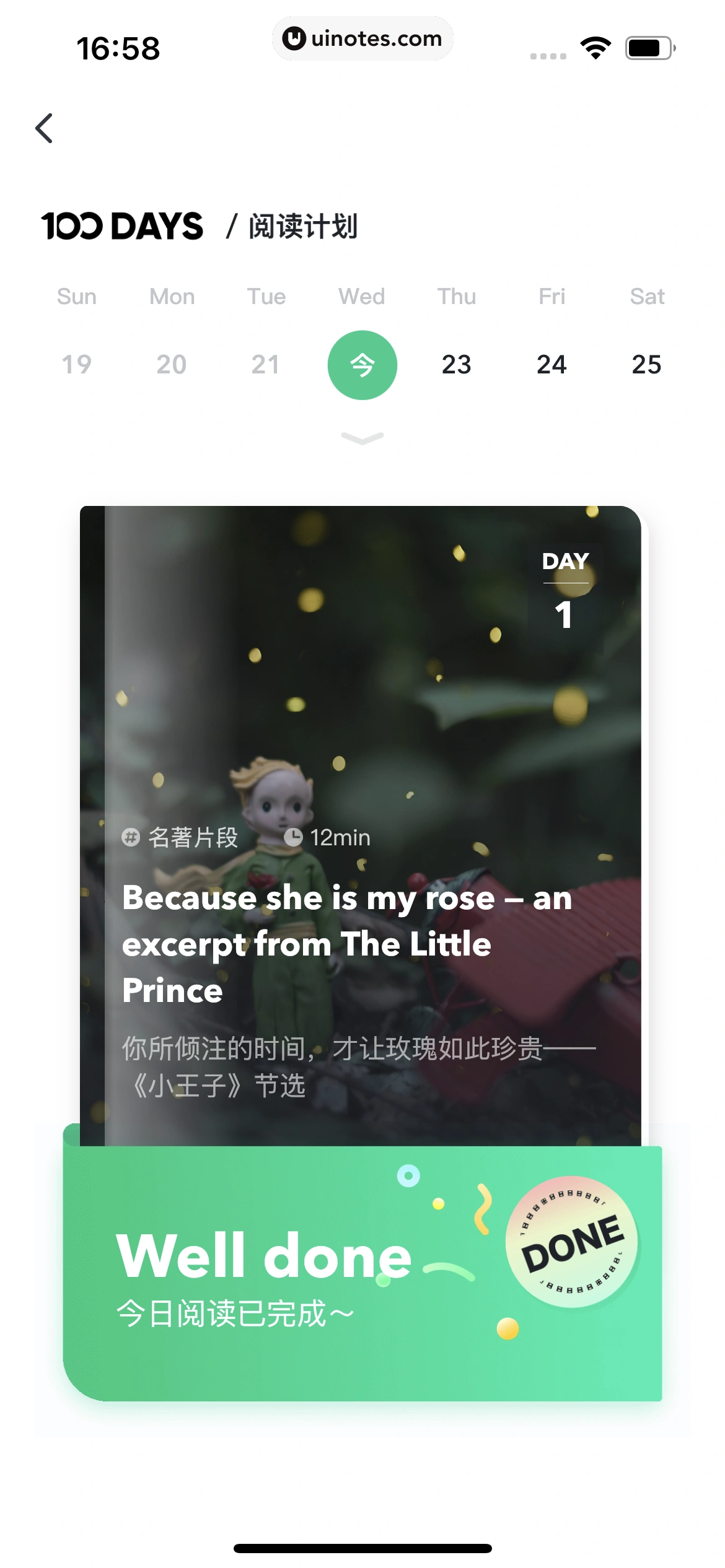Click the back arrow at top left
This screenshot has width=725, height=1568.
coord(44,128)
